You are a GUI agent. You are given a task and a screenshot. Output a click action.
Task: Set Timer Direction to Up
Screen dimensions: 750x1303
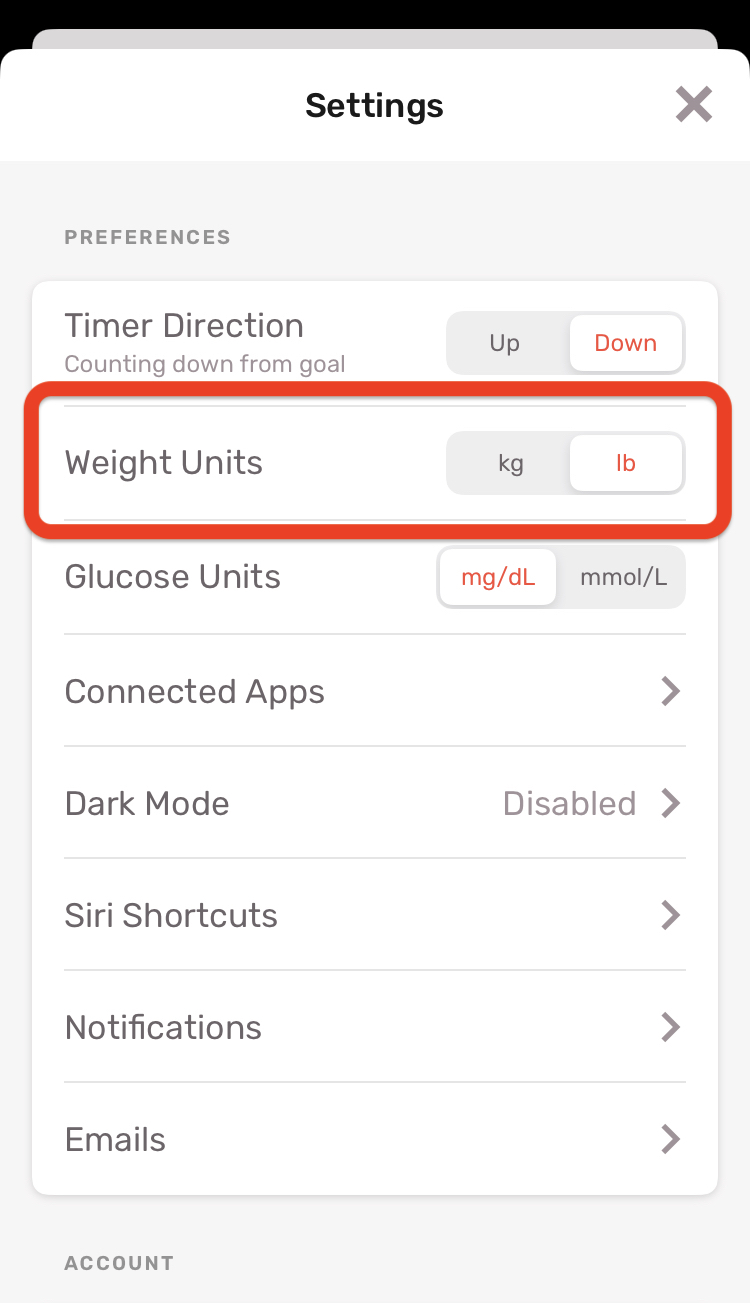pyautogui.click(x=506, y=343)
